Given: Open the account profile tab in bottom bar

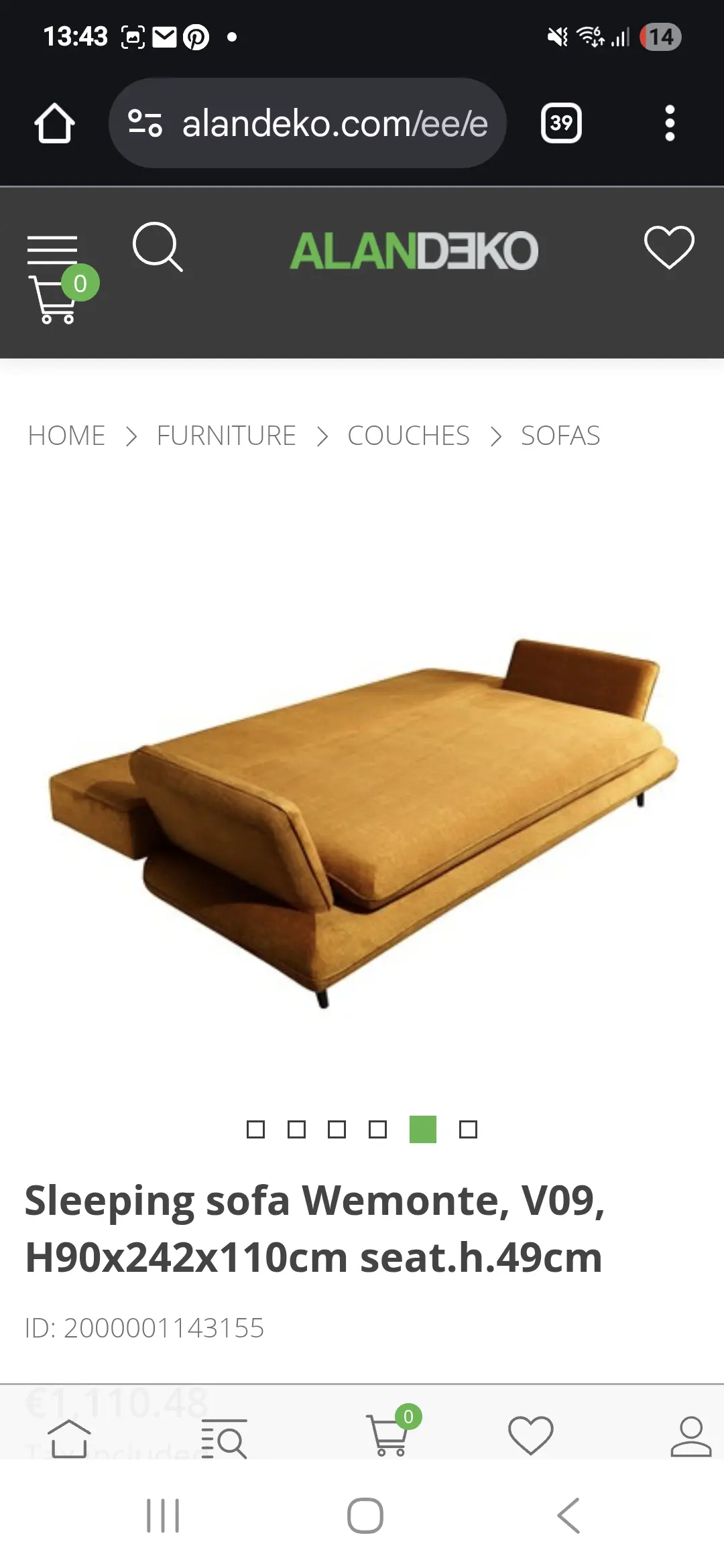Looking at the screenshot, I should pos(690,1437).
